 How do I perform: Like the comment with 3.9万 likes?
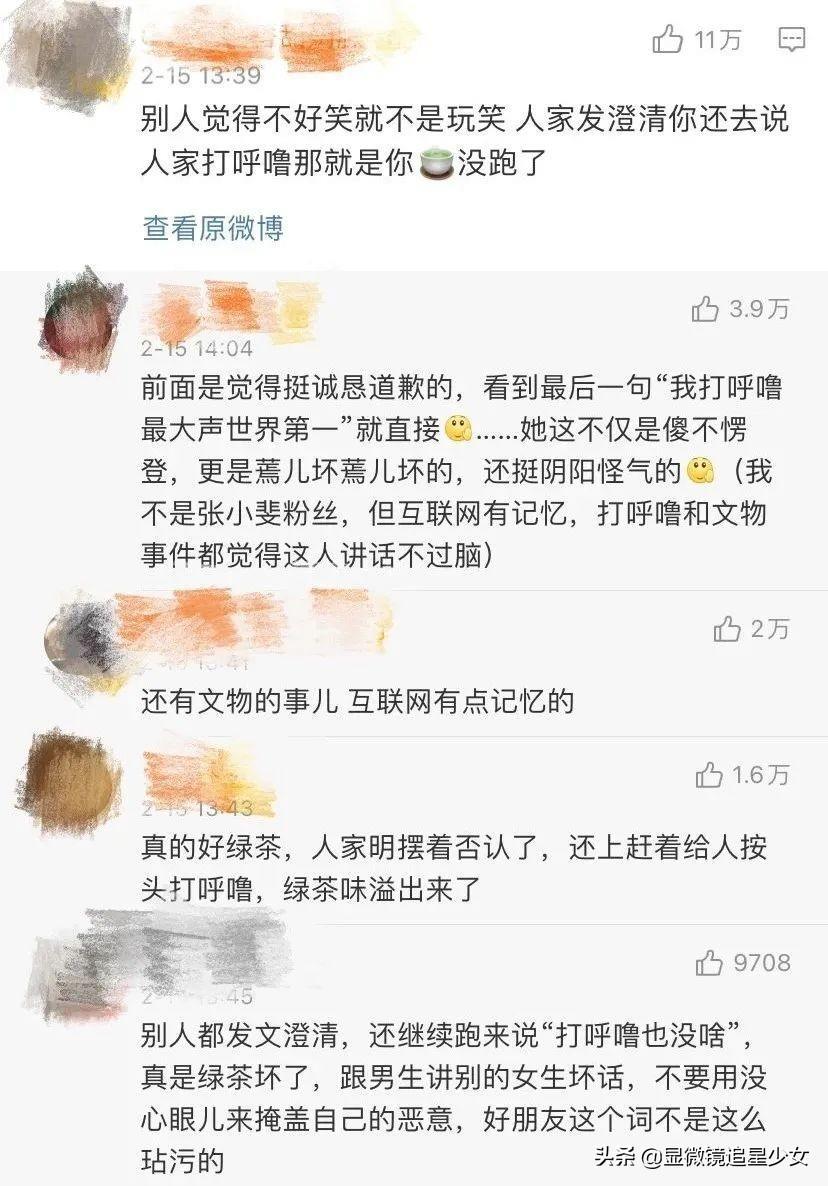pyautogui.click(x=706, y=309)
